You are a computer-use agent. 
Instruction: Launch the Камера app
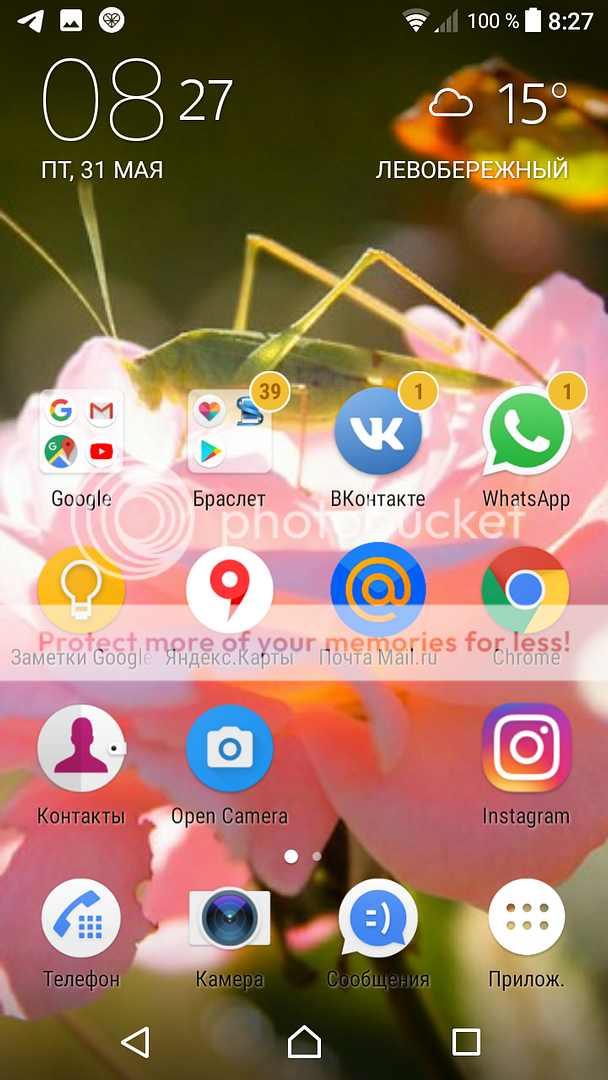[229, 920]
